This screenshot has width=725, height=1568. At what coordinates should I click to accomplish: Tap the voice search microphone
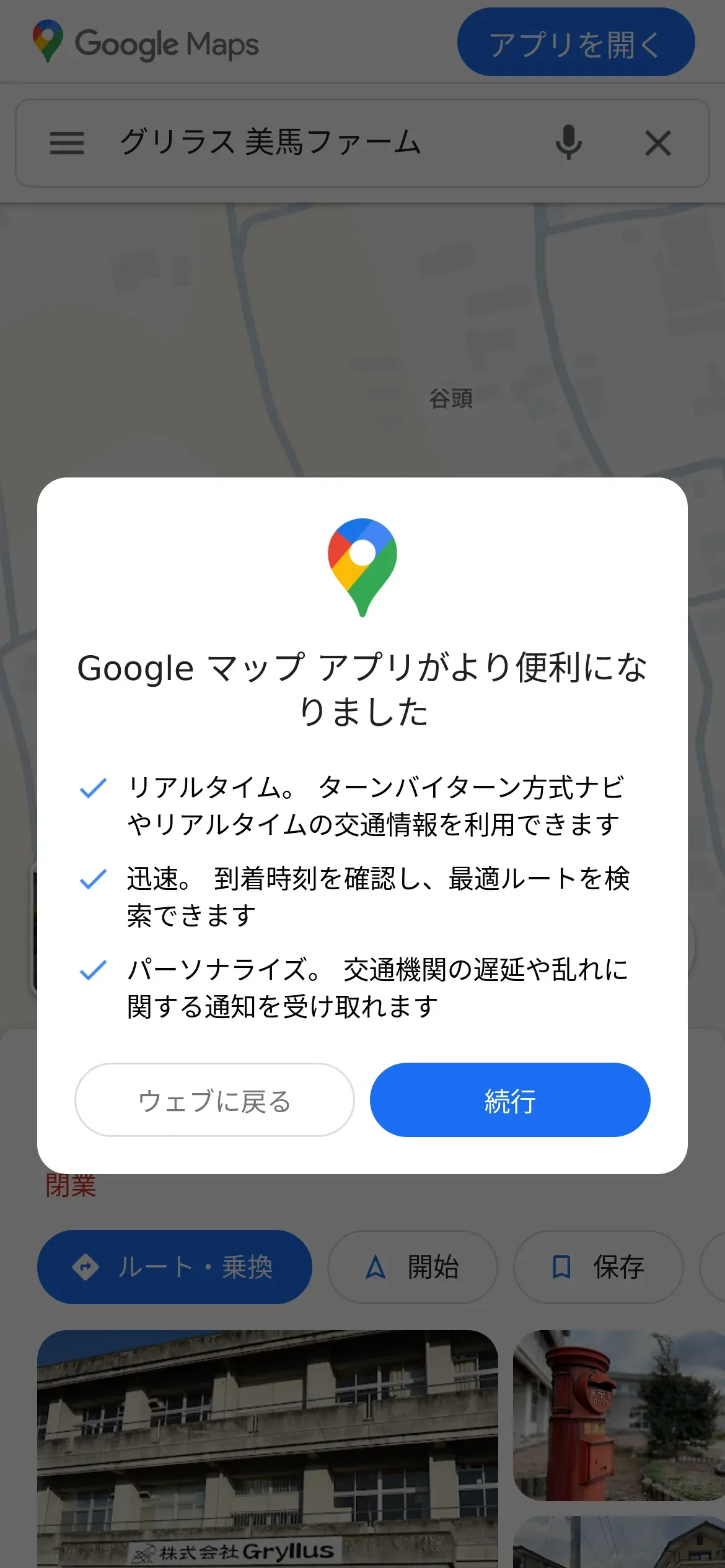568,143
